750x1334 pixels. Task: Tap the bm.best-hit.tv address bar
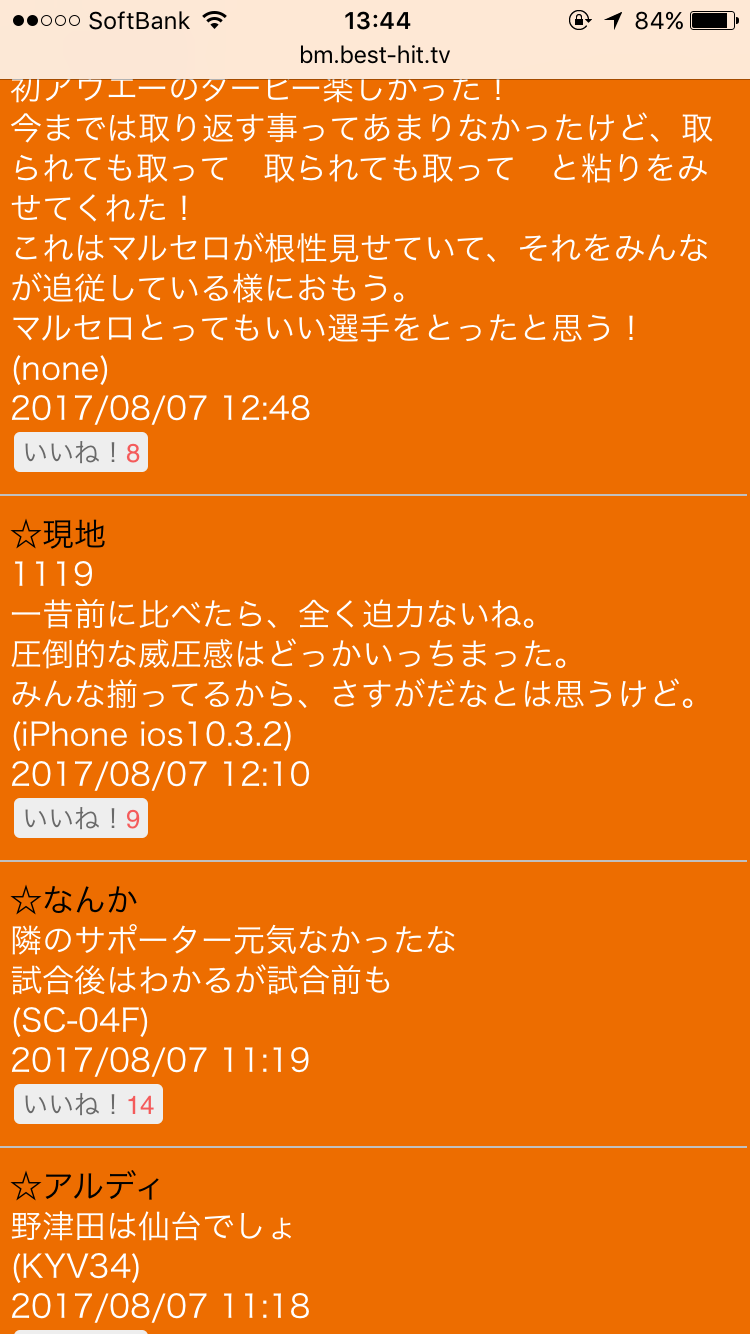point(375,56)
